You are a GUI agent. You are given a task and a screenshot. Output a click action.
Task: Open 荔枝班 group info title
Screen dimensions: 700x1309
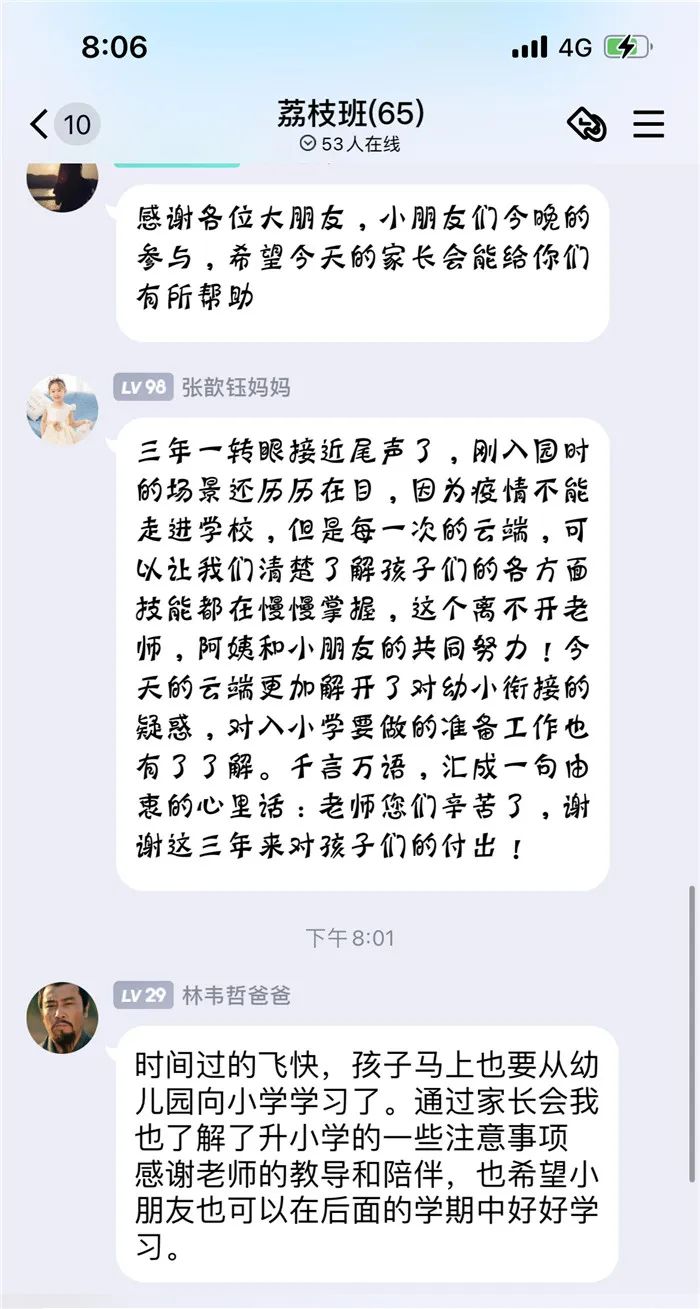coord(350,114)
